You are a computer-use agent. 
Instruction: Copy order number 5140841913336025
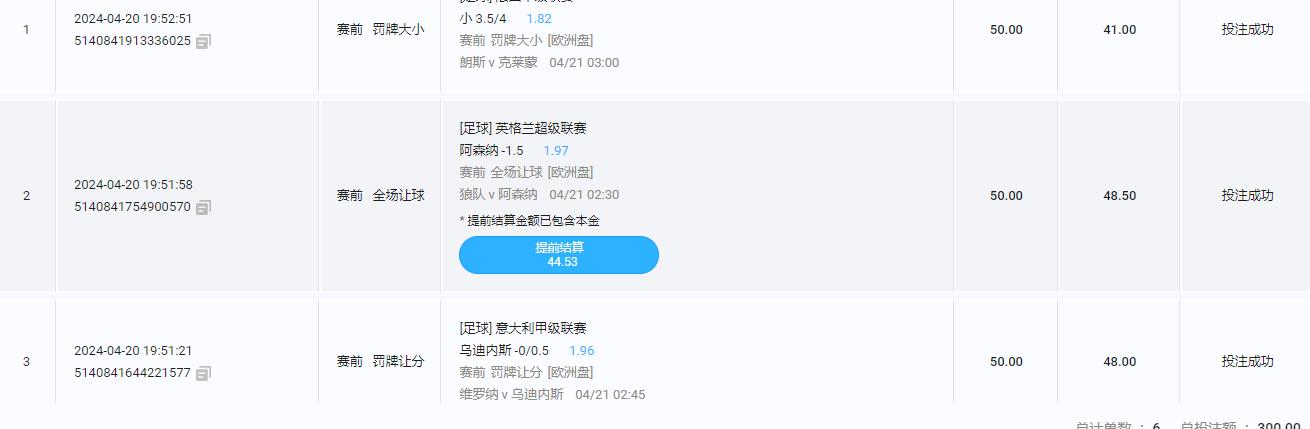pyautogui.click(x=203, y=42)
